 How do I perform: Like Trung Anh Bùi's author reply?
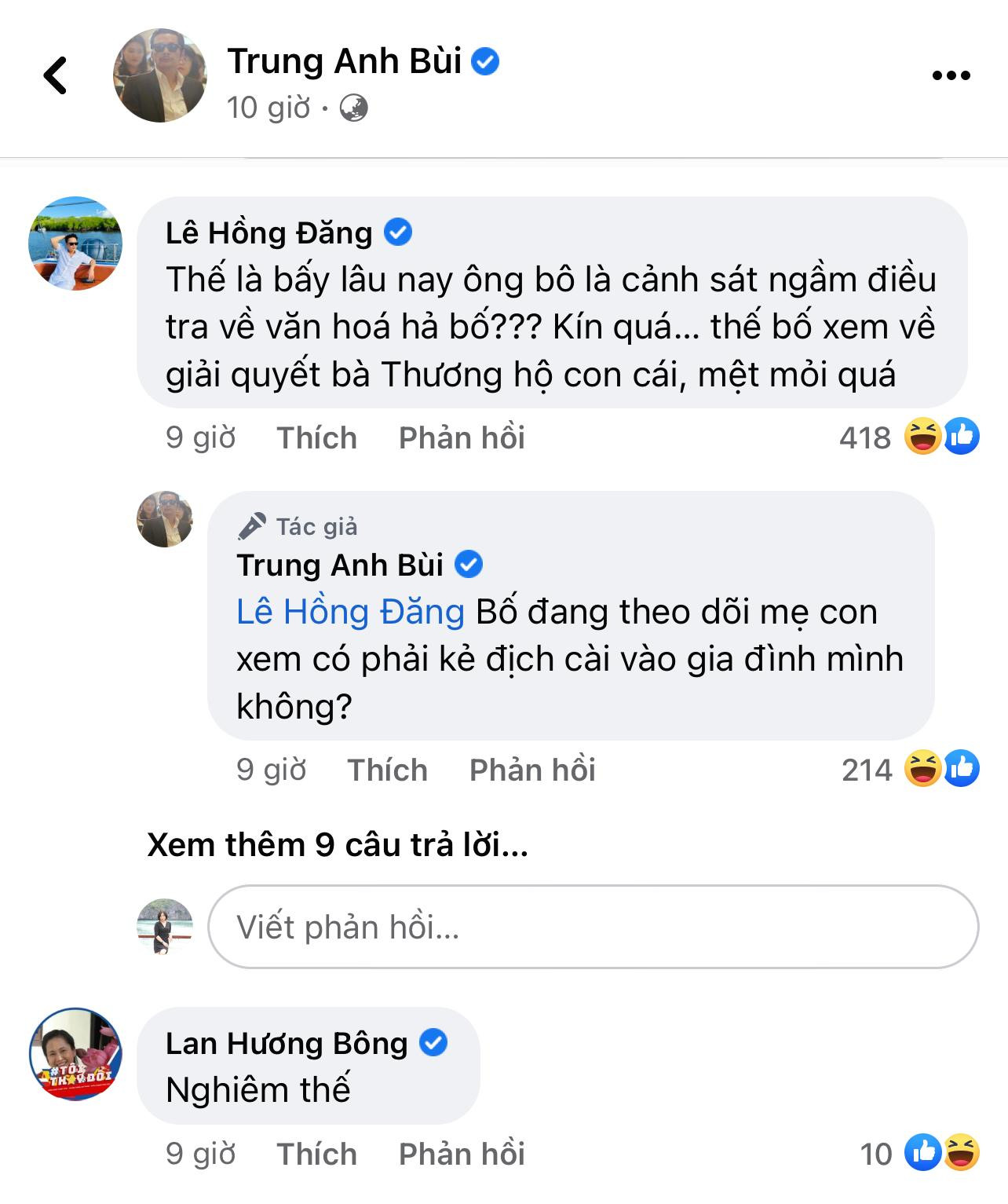387,770
